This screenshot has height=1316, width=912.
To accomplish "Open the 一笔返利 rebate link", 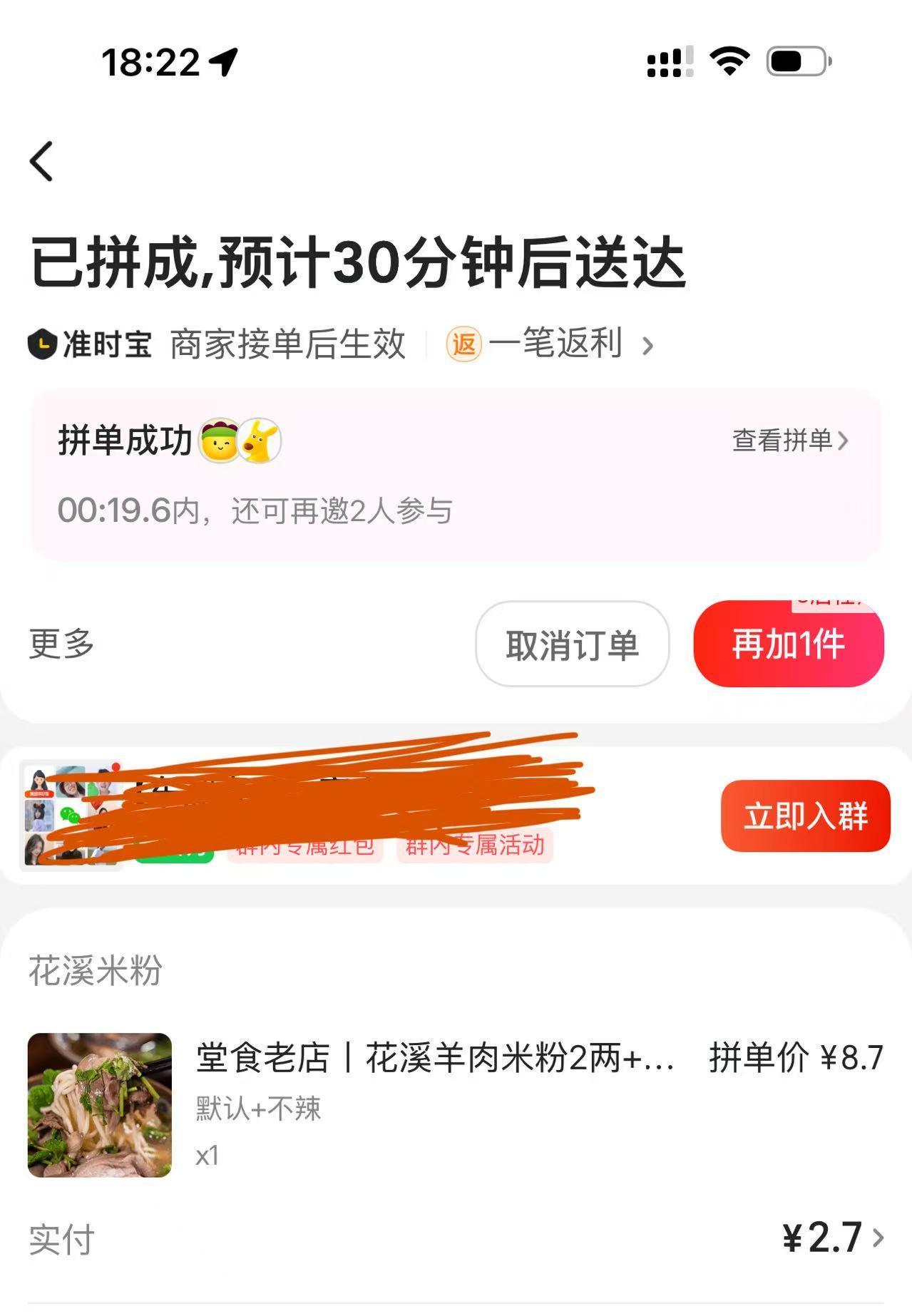I will [553, 344].
